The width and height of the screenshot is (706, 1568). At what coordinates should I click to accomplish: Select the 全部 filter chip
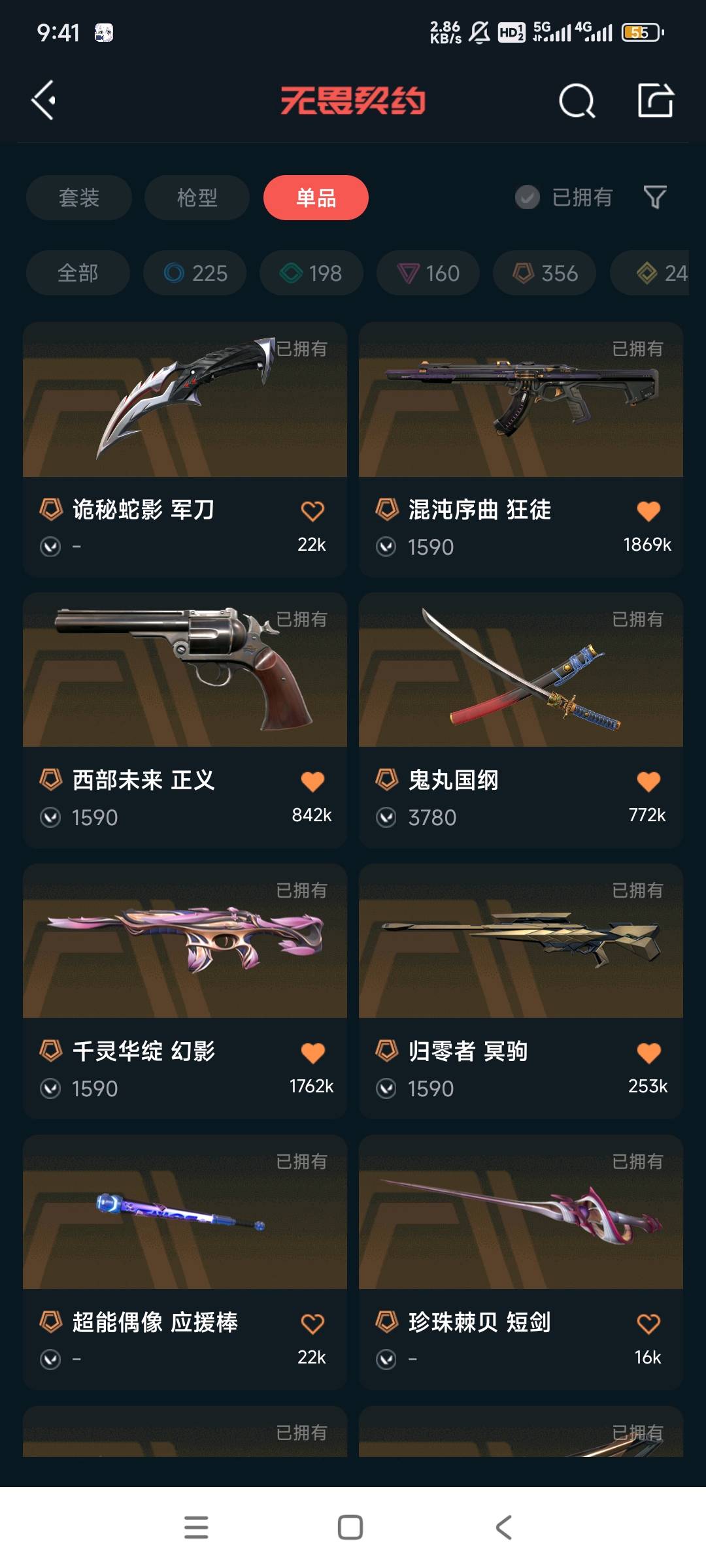click(78, 273)
